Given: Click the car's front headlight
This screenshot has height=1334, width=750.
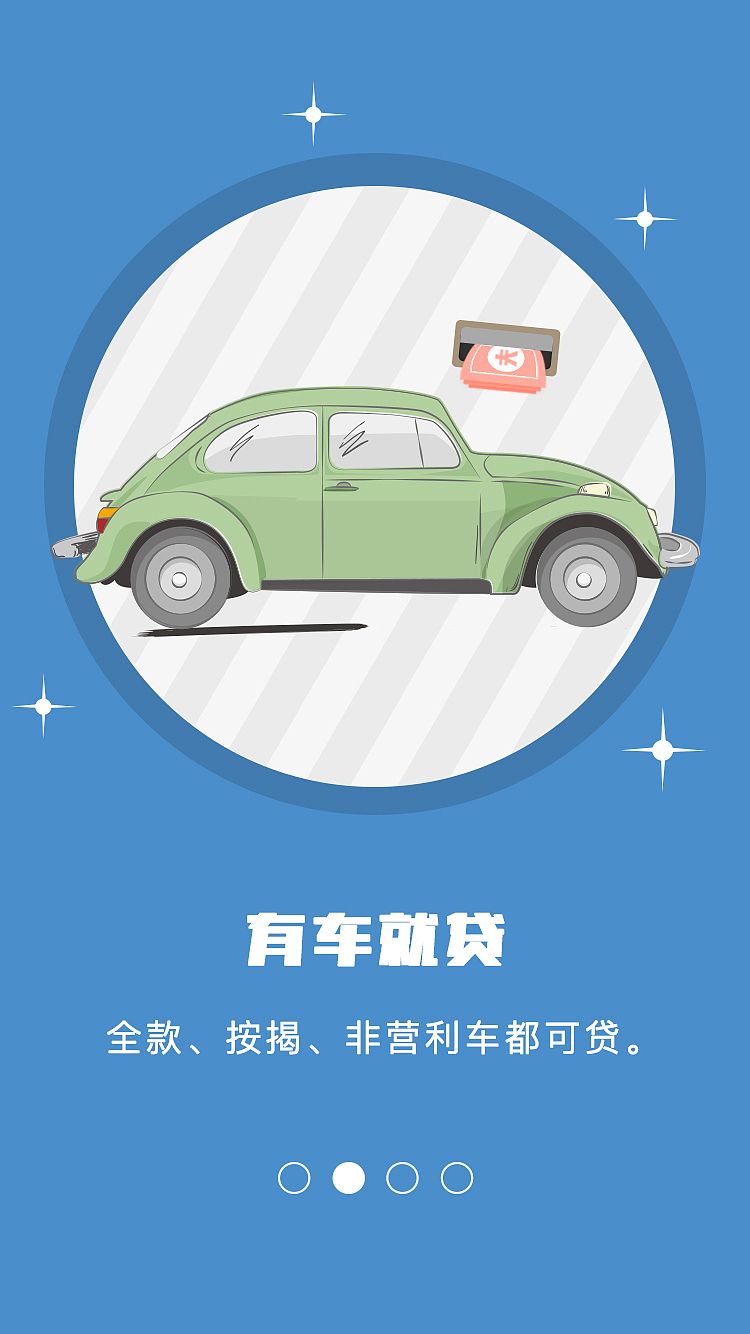Looking at the screenshot, I should pyautogui.click(x=597, y=490).
